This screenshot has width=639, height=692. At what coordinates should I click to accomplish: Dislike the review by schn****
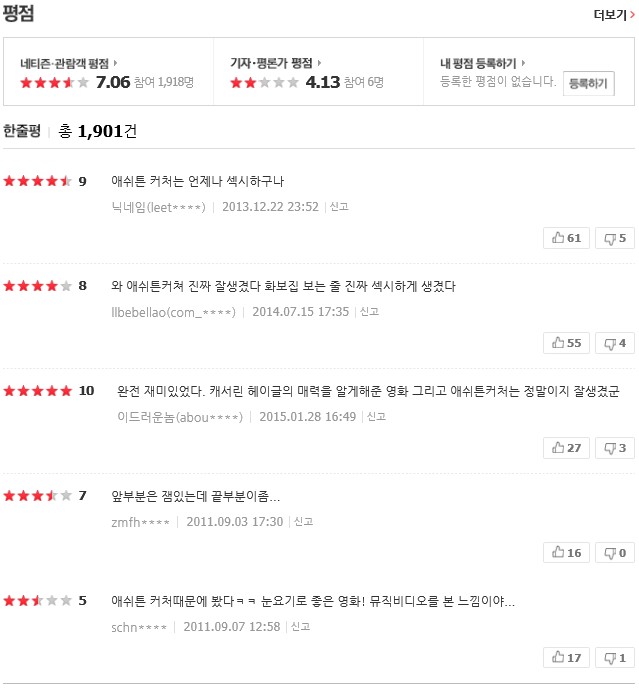(x=615, y=657)
